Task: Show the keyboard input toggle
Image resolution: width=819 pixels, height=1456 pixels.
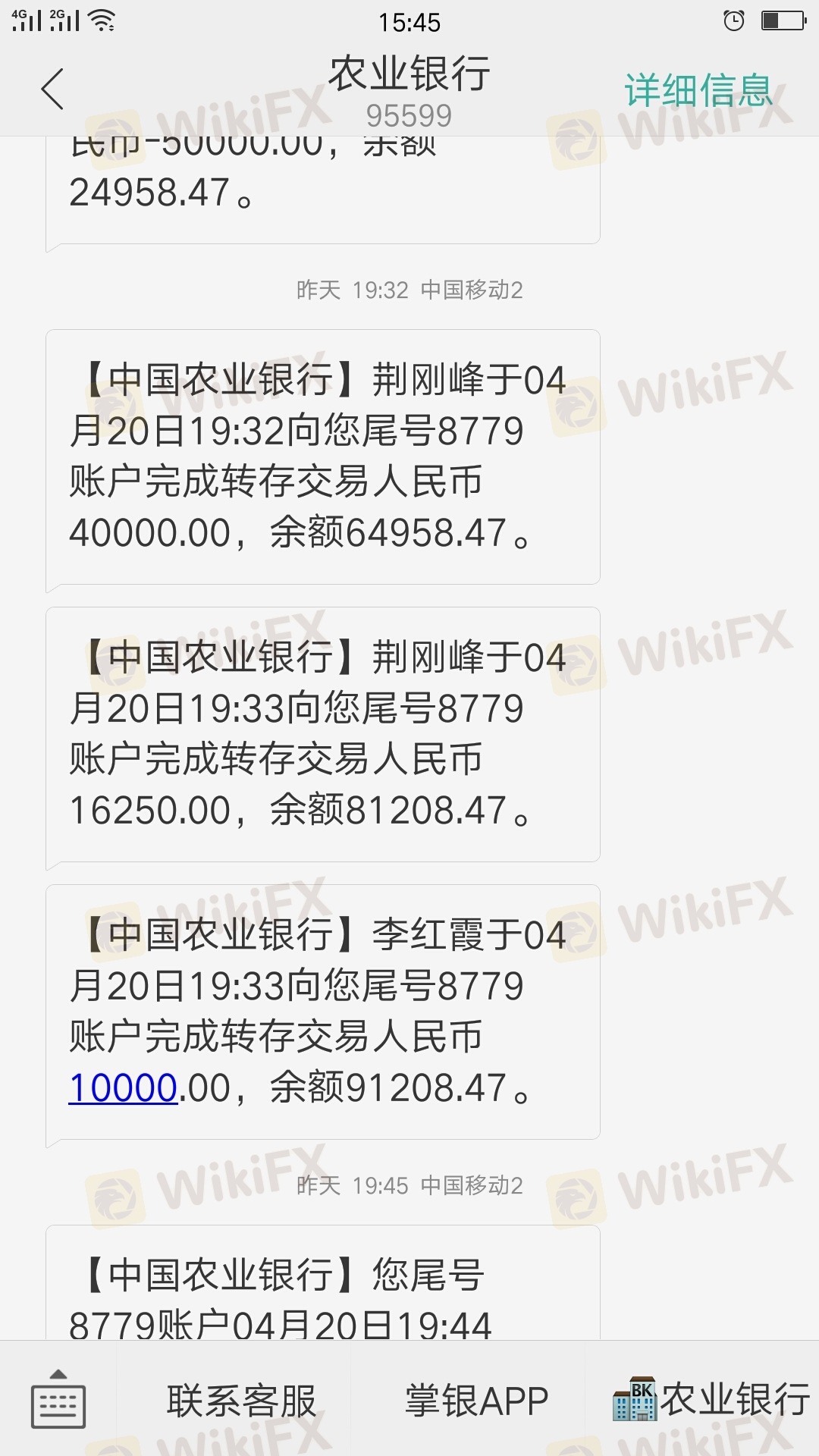Action: click(x=58, y=1399)
